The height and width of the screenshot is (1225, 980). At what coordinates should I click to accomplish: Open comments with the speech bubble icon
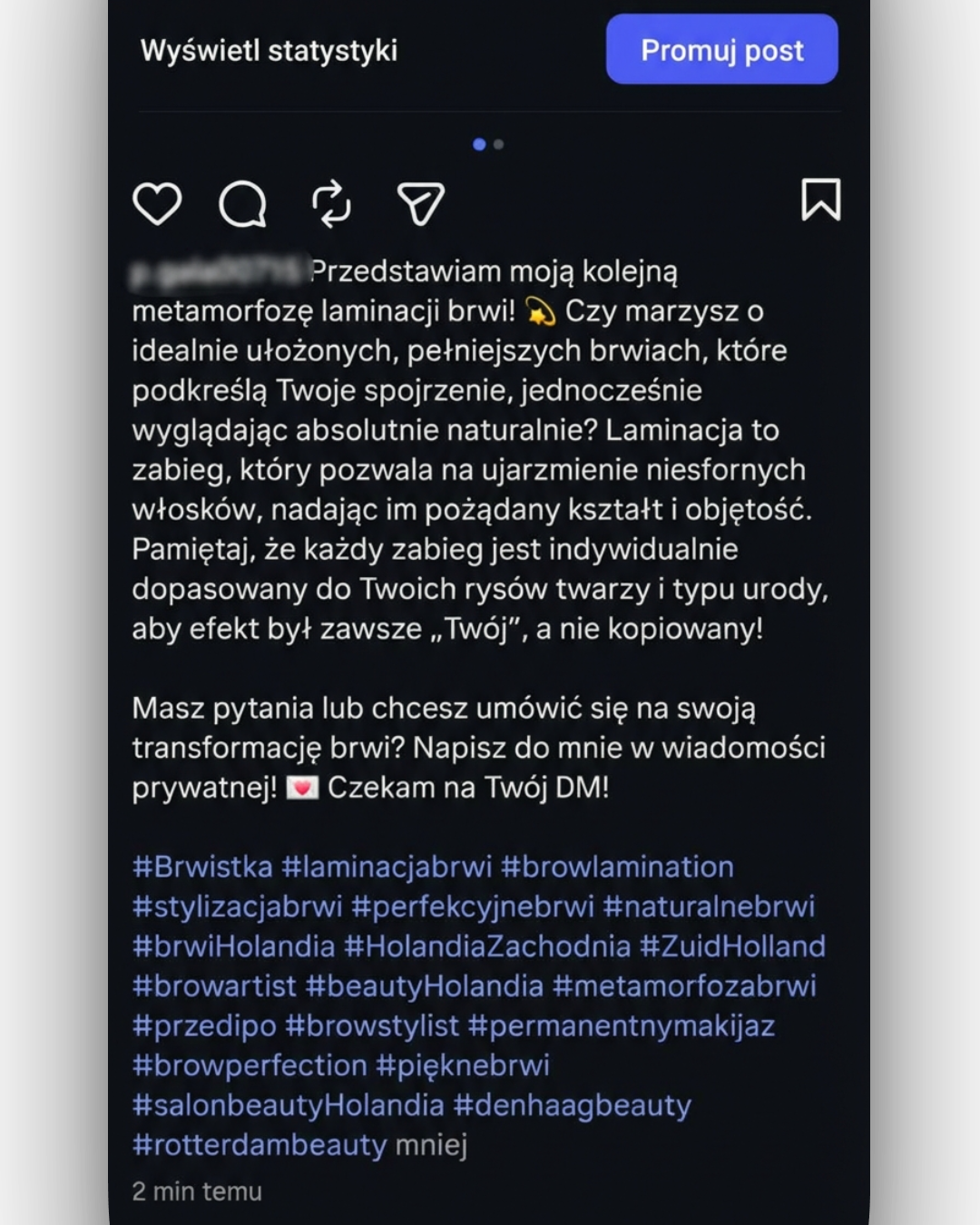pyautogui.click(x=241, y=203)
